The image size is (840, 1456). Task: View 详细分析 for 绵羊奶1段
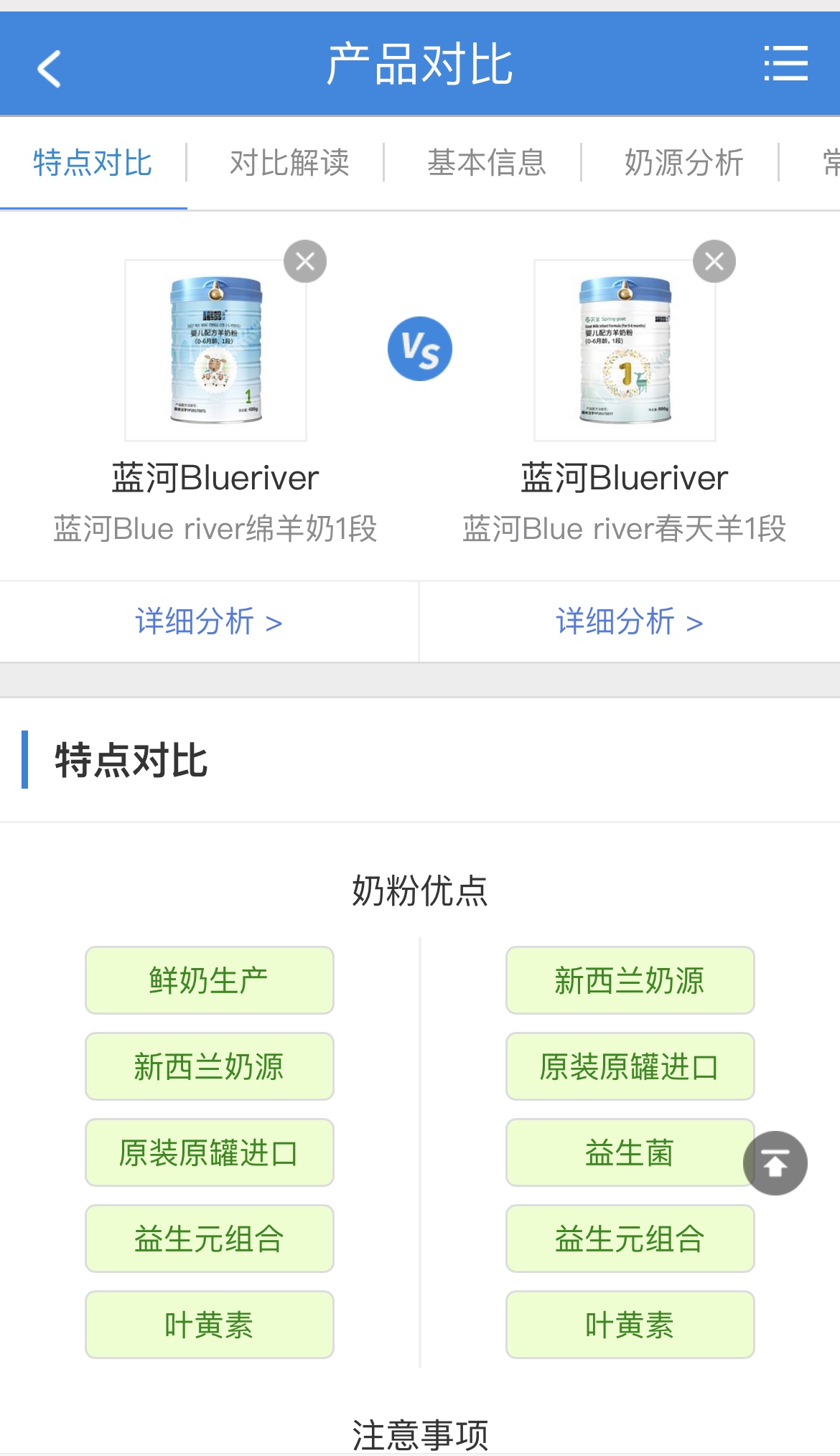coord(208,621)
